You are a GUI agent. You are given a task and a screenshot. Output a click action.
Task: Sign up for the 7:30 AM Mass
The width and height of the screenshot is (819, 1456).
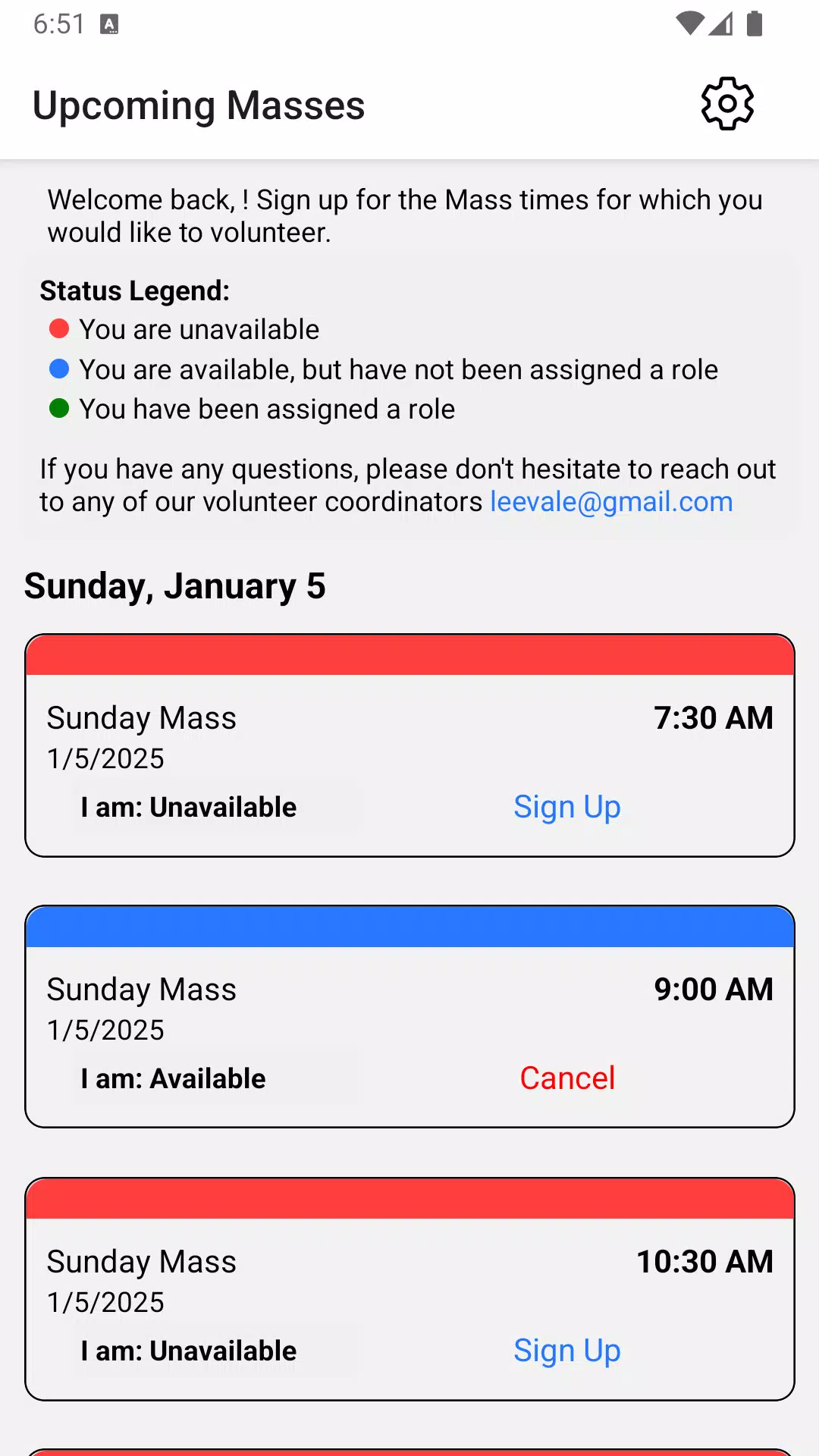(x=566, y=807)
